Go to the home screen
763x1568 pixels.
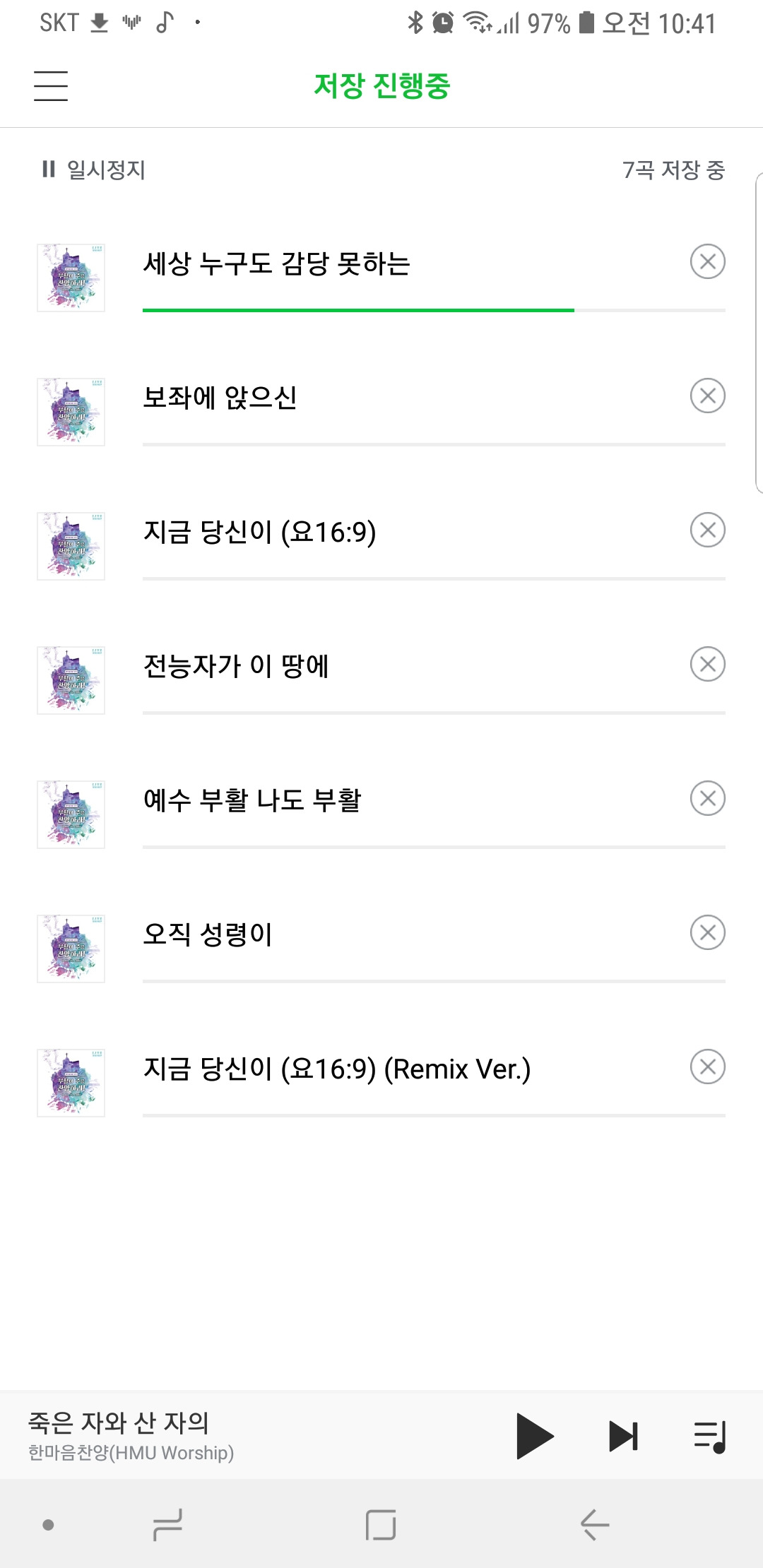click(381, 1524)
